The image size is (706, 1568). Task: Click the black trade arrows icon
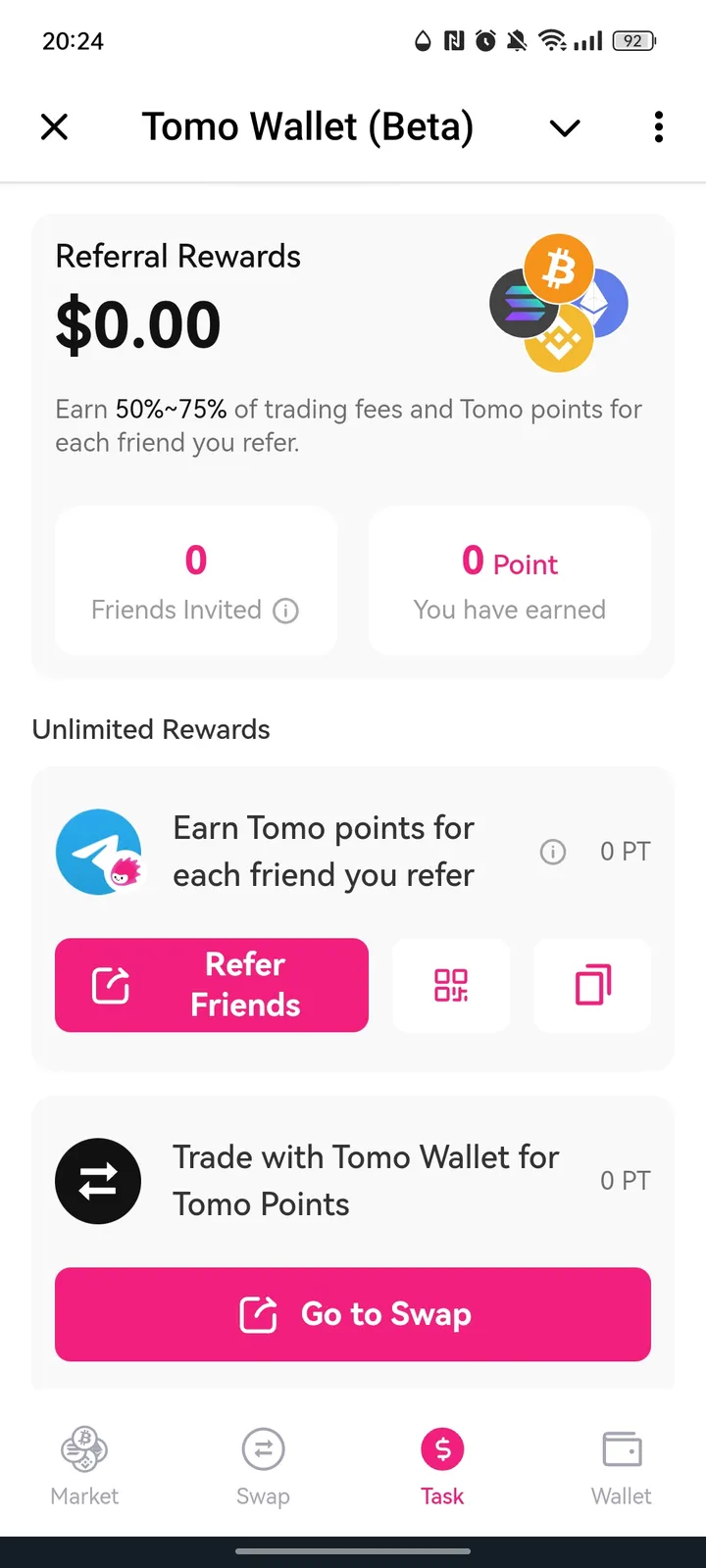click(x=98, y=1181)
